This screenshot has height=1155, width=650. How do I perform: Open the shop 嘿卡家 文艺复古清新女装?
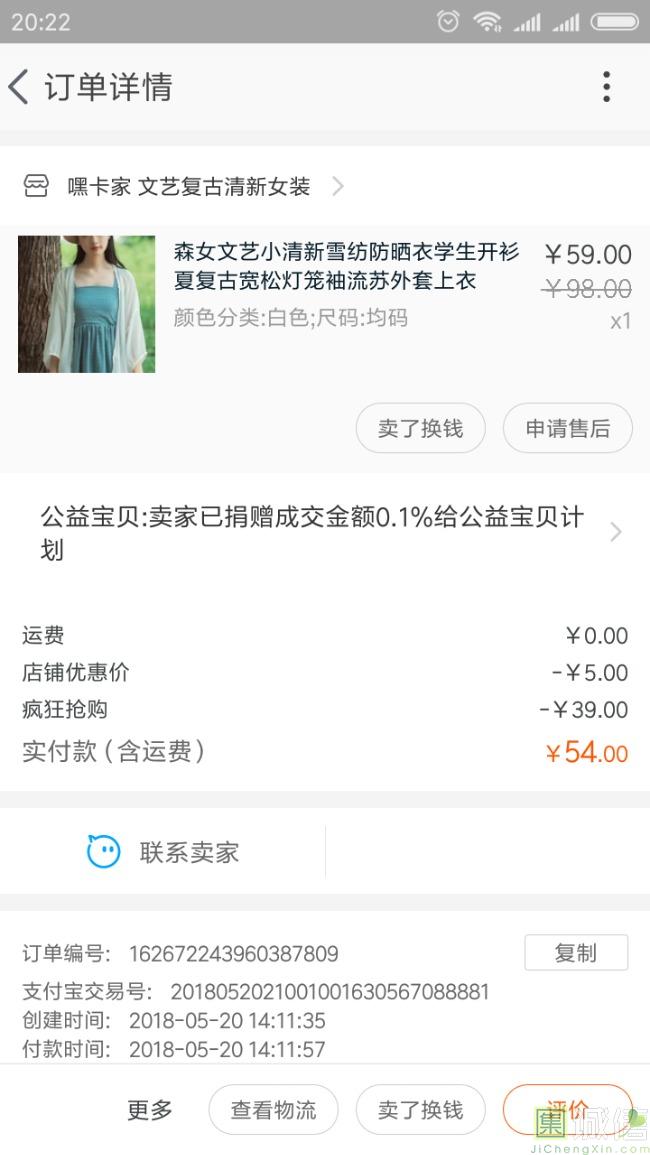[x=190, y=187]
